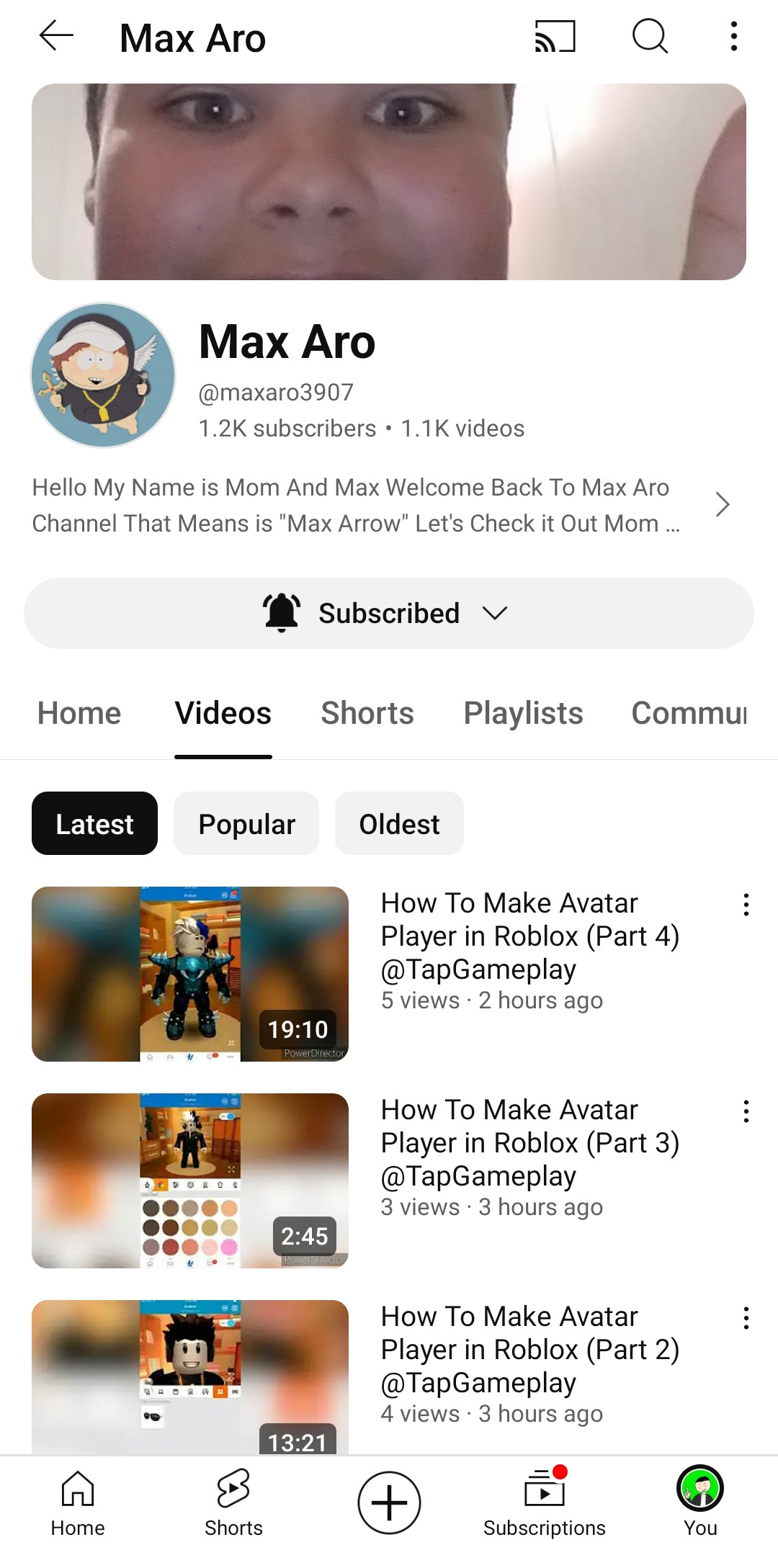This screenshot has width=778, height=1568.
Task: Play the Roblox Avatar Part 4 video
Action: pos(190,974)
